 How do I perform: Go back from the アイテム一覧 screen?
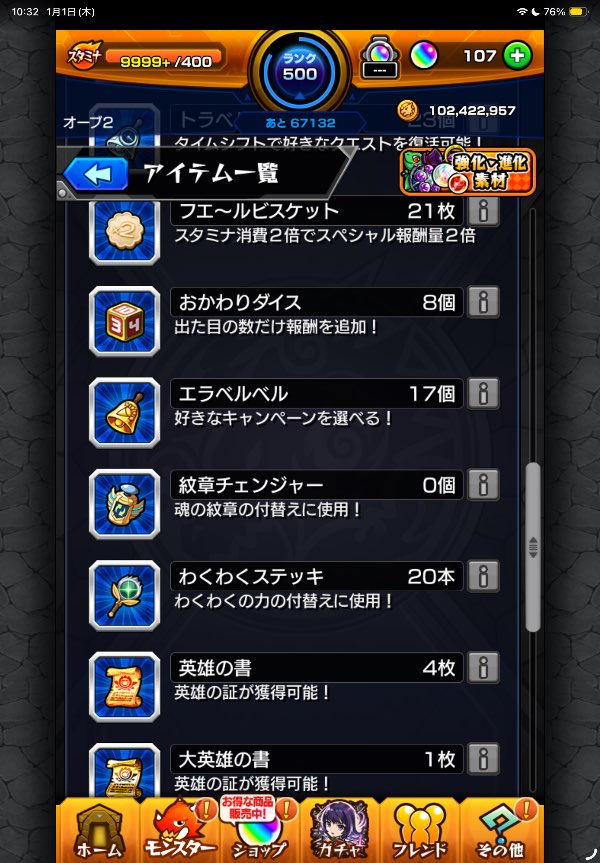[x=96, y=174]
